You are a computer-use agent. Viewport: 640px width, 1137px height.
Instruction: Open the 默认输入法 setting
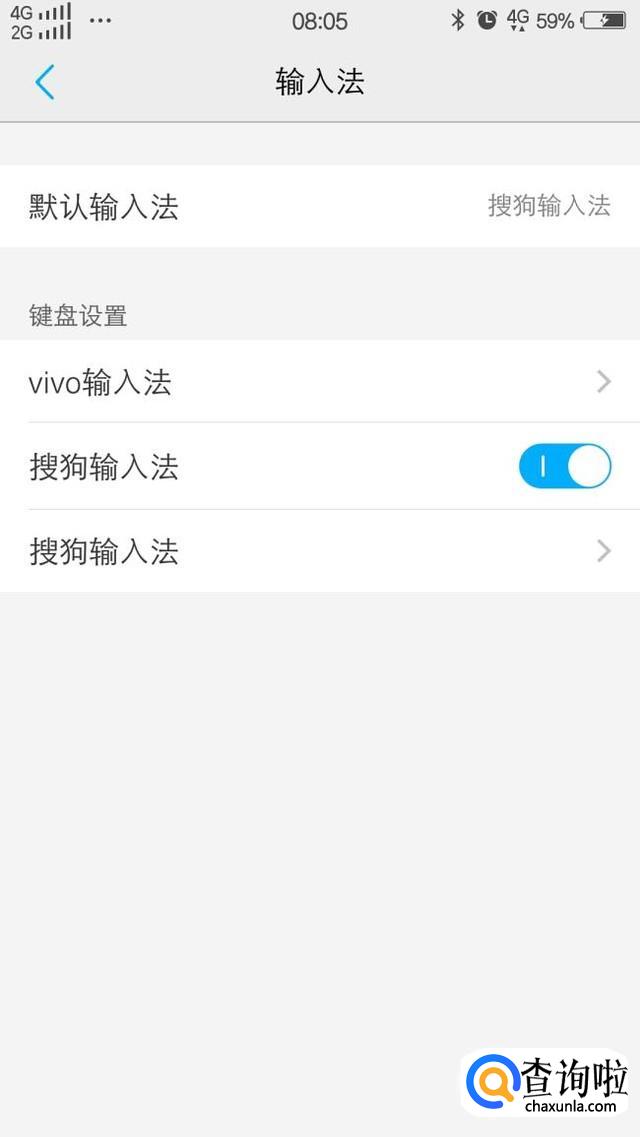(320, 207)
